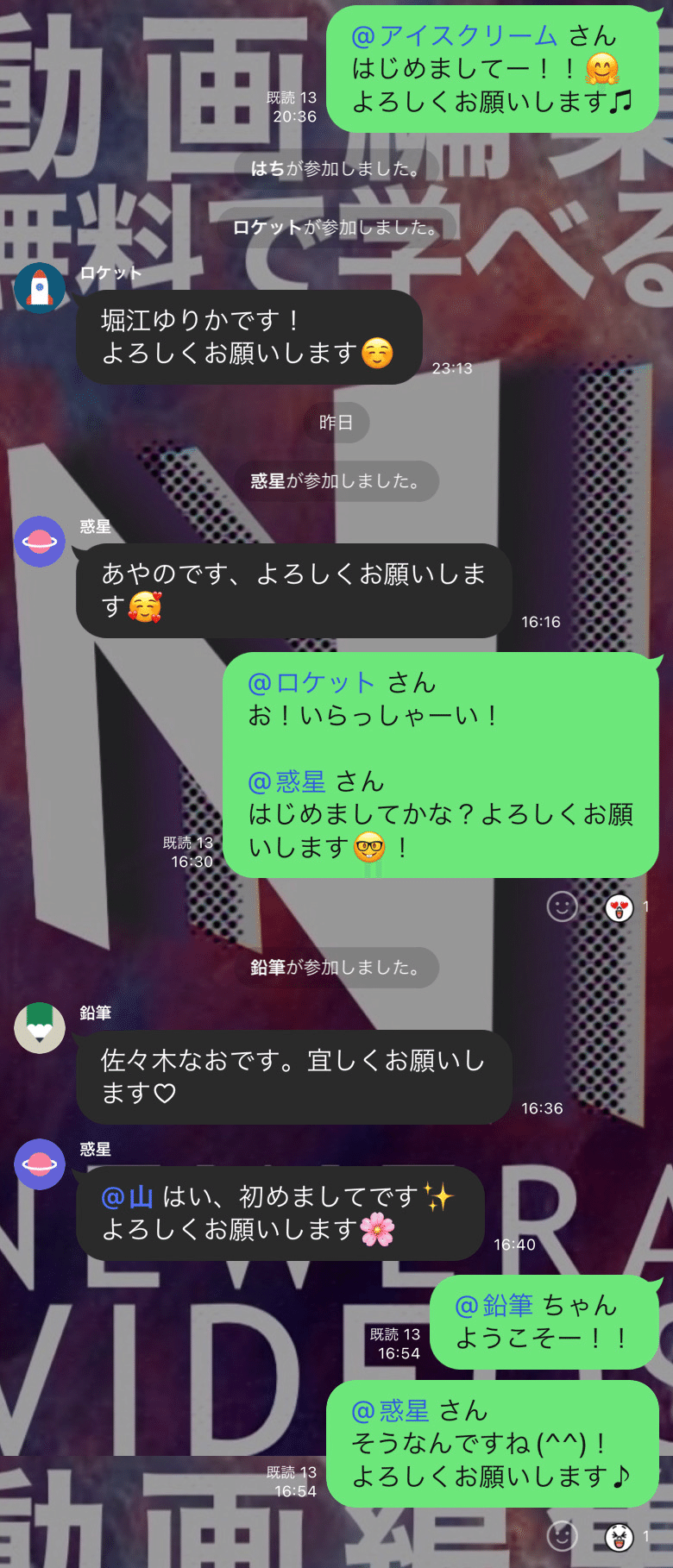Image resolution: width=673 pixels, height=1568 pixels.
Task: Open the @ロケット mention link
Action: pyautogui.click(x=311, y=683)
